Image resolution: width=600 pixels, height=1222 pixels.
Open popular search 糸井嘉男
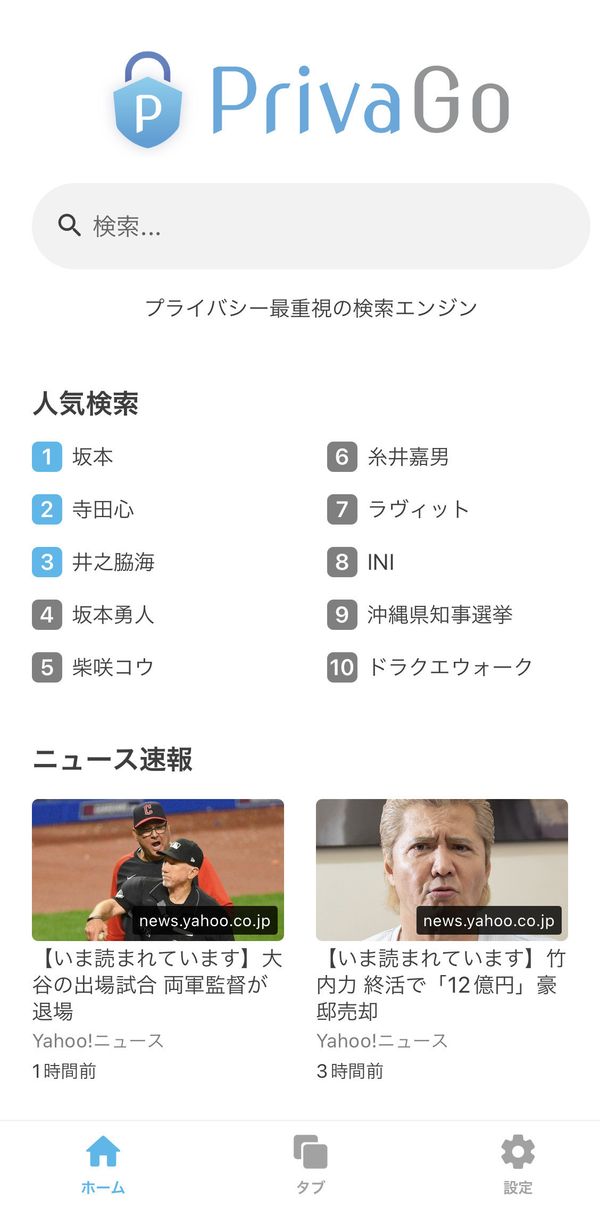point(408,457)
